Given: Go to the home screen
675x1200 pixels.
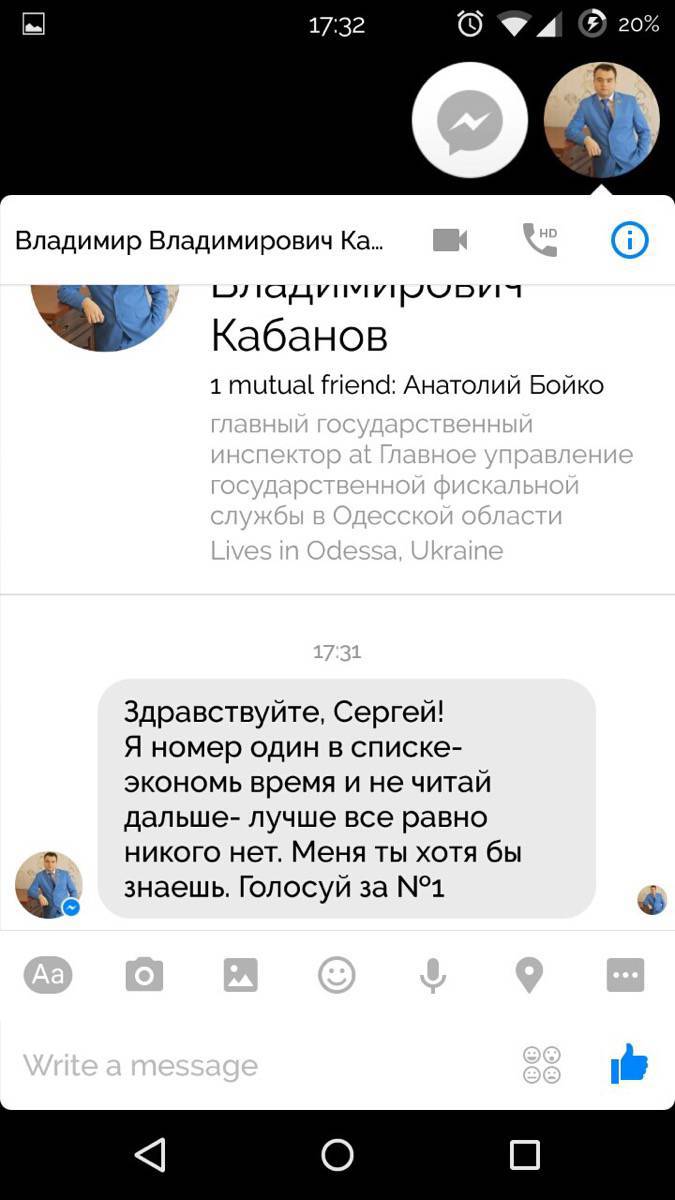Looking at the screenshot, I should (337, 1155).
